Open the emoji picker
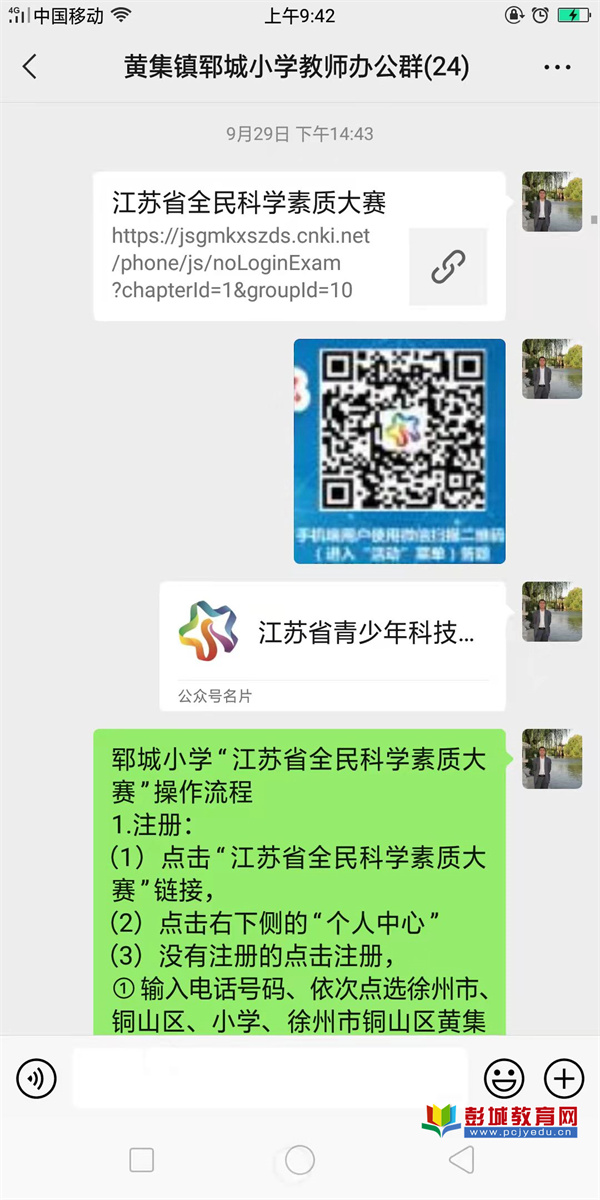Image resolution: width=600 pixels, height=1200 pixels. pos(504,1078)
